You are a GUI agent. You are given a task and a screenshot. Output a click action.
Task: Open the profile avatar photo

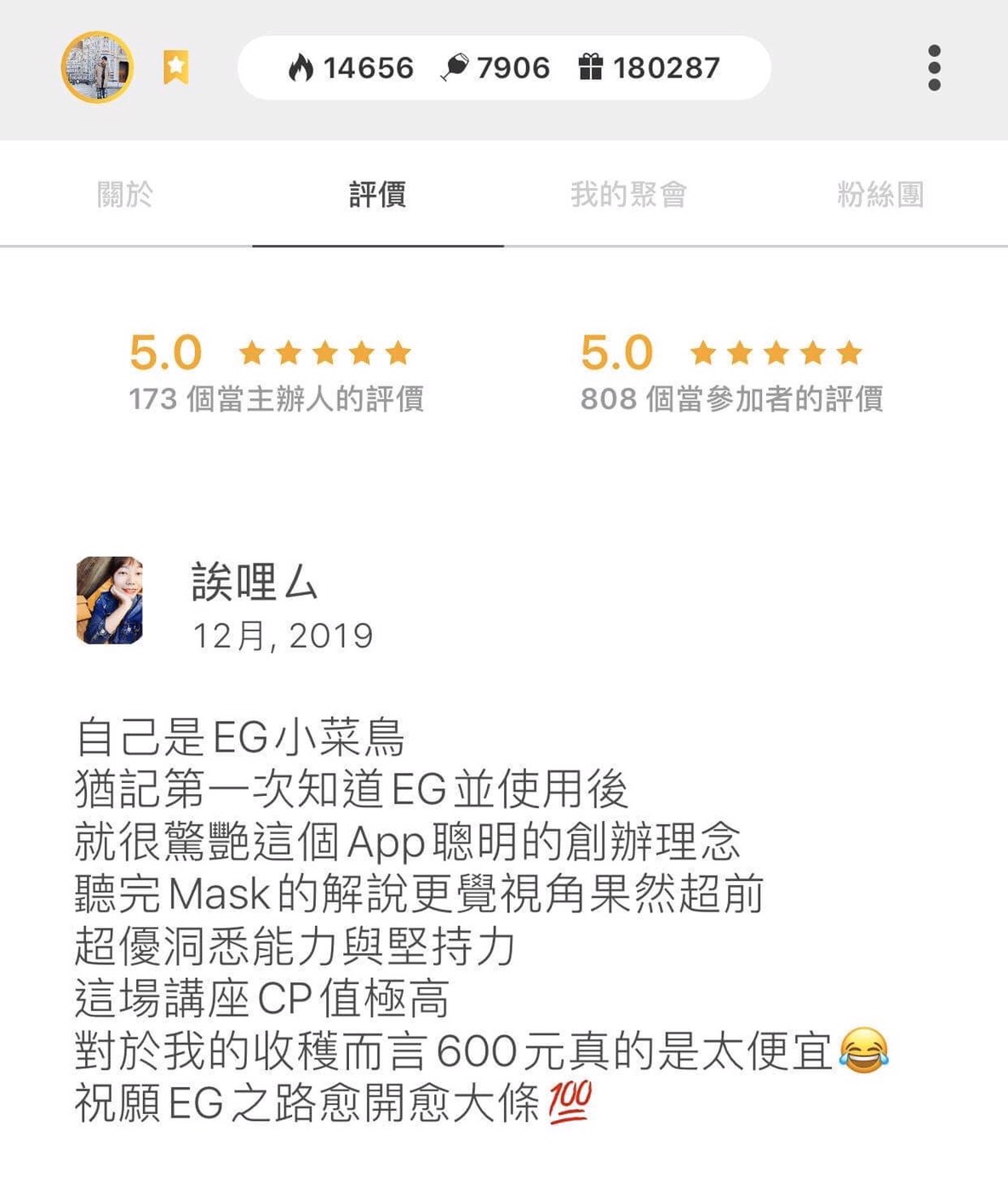click(x=97, y=67)
